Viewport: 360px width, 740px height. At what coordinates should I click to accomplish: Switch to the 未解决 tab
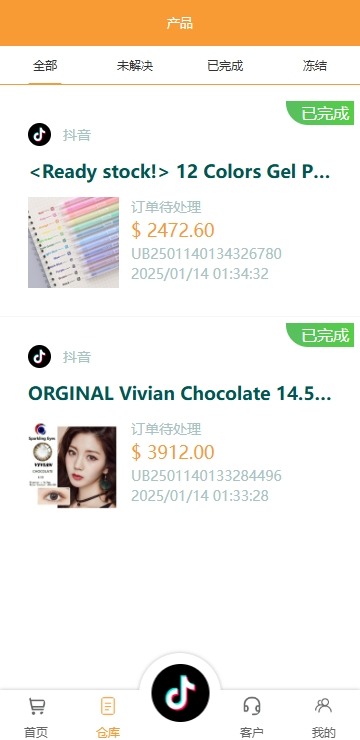[135, 66]
